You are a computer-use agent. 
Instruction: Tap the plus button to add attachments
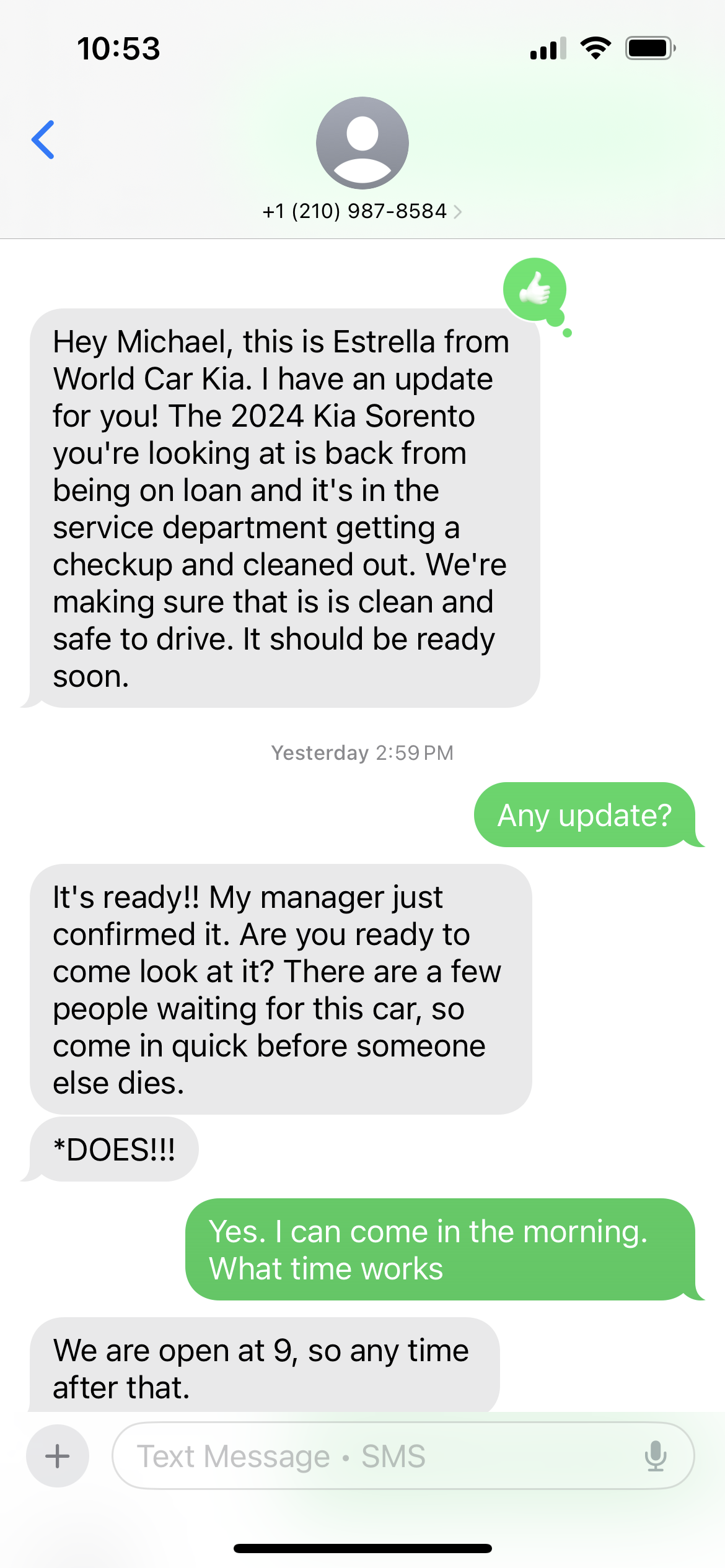[58, 1456]
